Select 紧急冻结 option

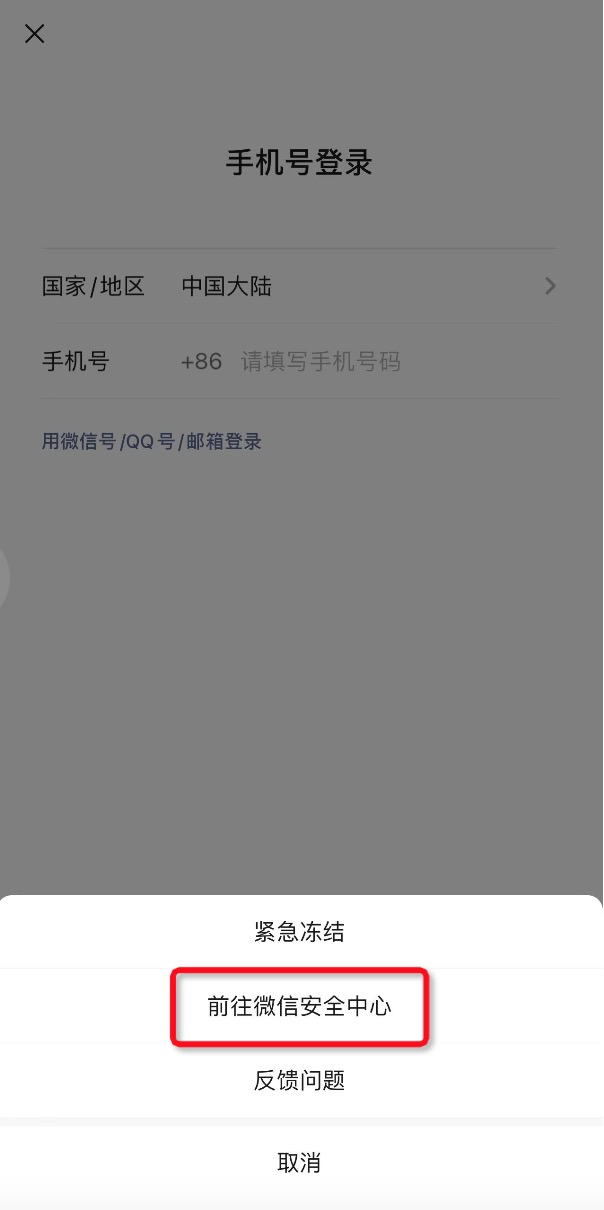point(300,932)
